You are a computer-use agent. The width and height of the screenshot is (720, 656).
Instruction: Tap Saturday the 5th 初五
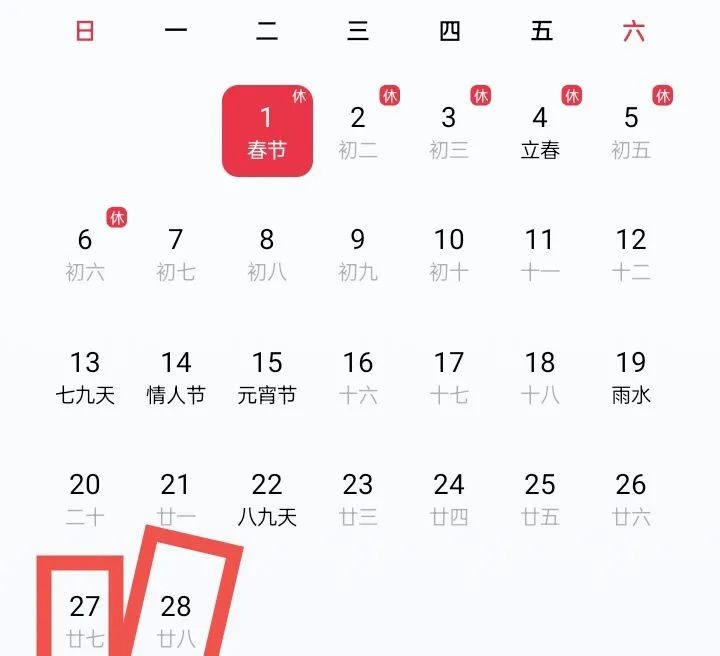point(631,131)
